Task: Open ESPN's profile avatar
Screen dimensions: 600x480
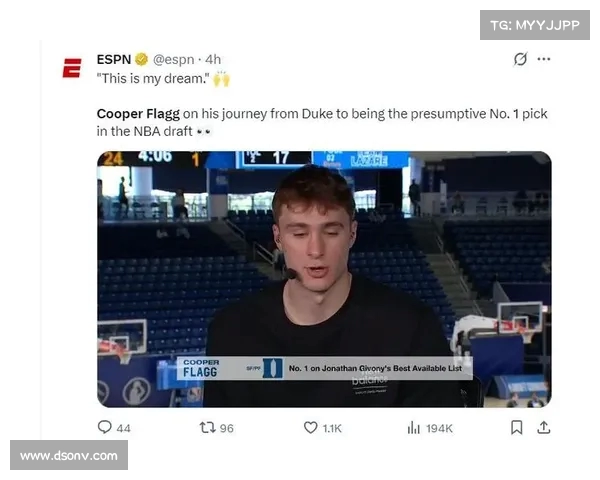Action: (71, 68)
